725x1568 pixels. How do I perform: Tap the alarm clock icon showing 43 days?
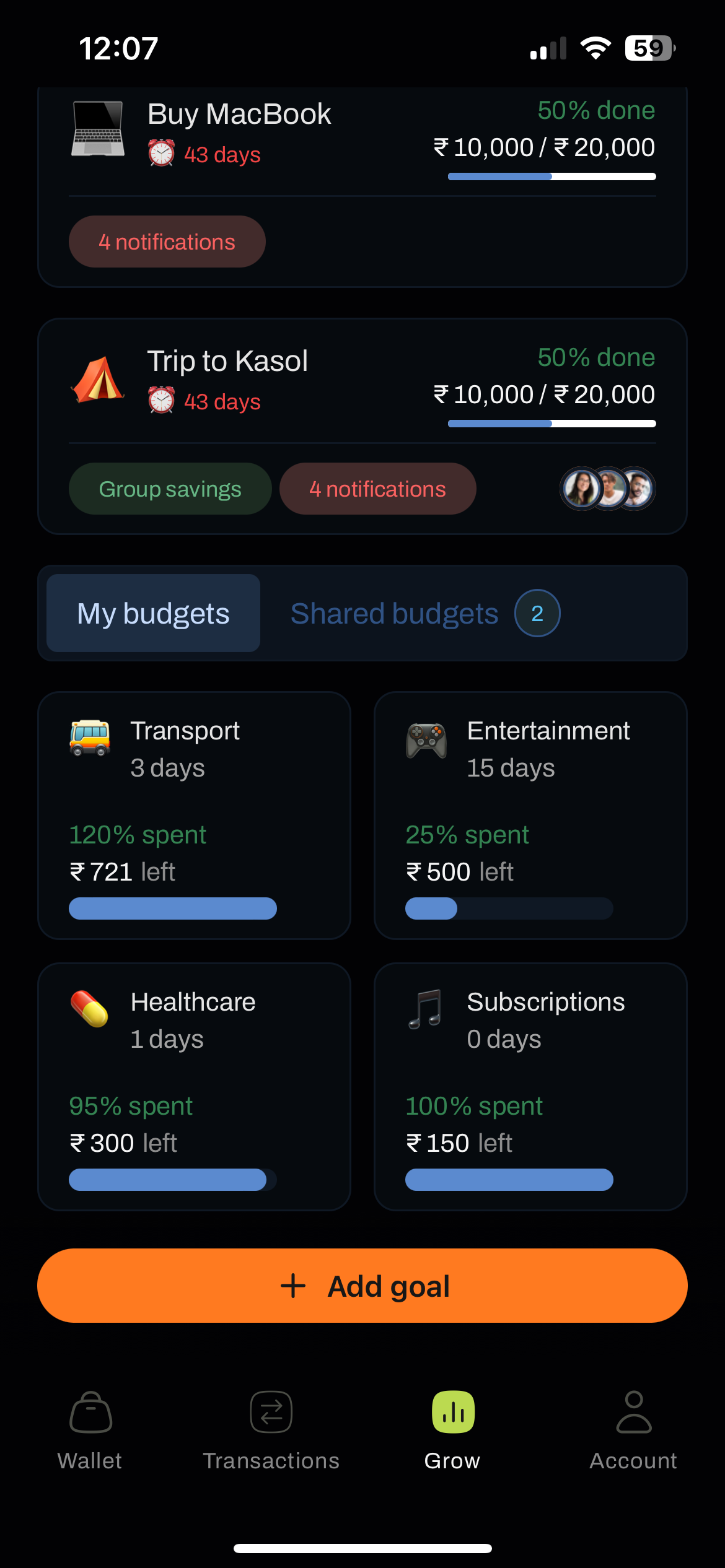pyautogui.click(x=160, y=155)
